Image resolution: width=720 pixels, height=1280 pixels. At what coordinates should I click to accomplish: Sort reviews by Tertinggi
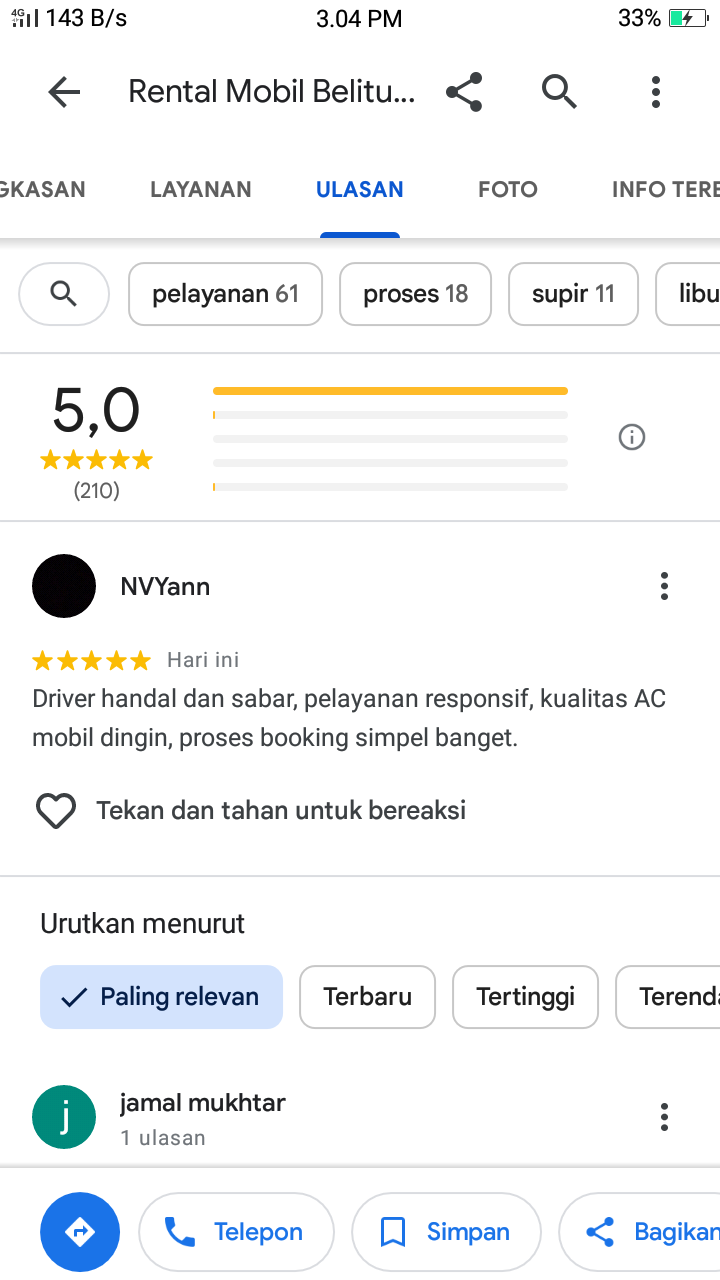pyautogui.click(x=526, y=997)
